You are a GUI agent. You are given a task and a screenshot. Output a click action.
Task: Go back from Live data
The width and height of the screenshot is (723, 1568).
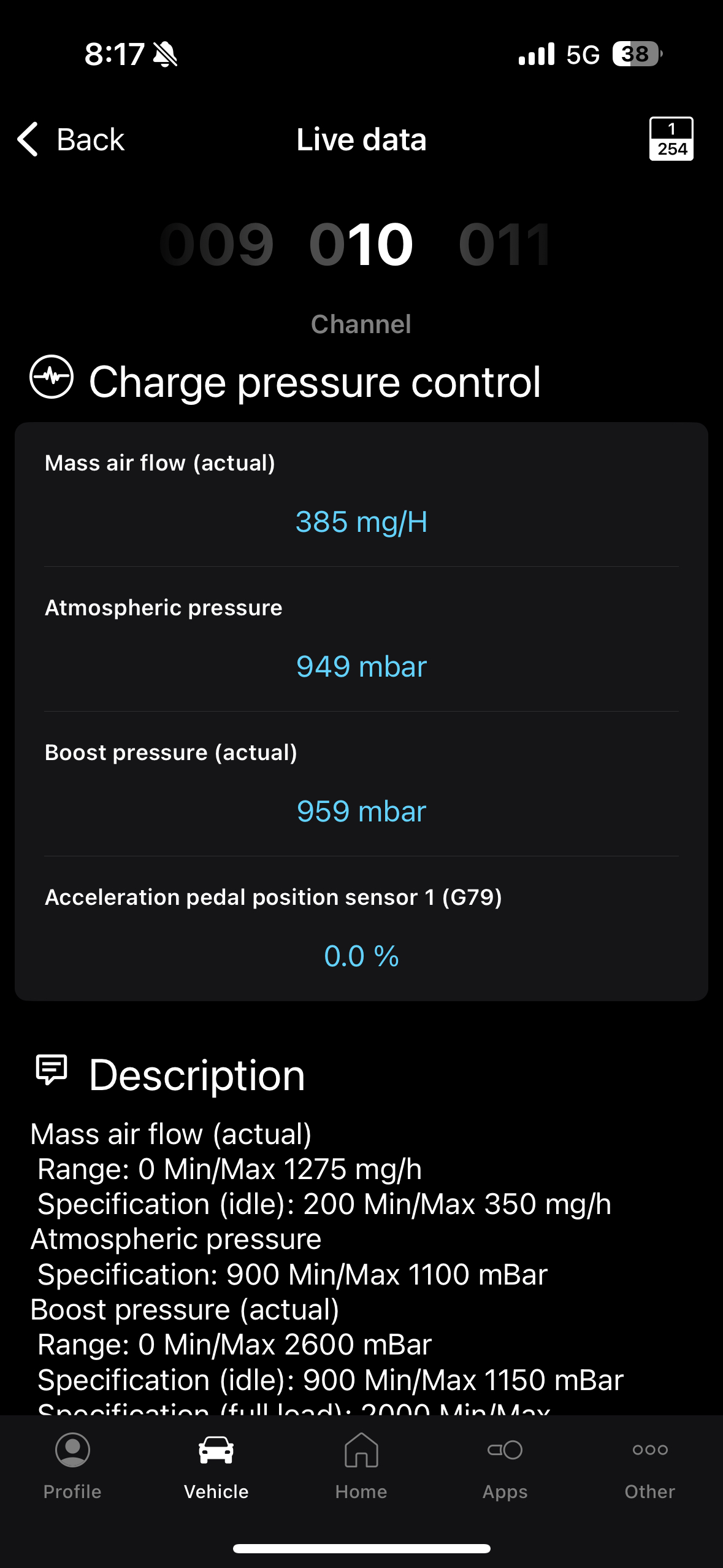pyautogui.click(x=71, y=140)
